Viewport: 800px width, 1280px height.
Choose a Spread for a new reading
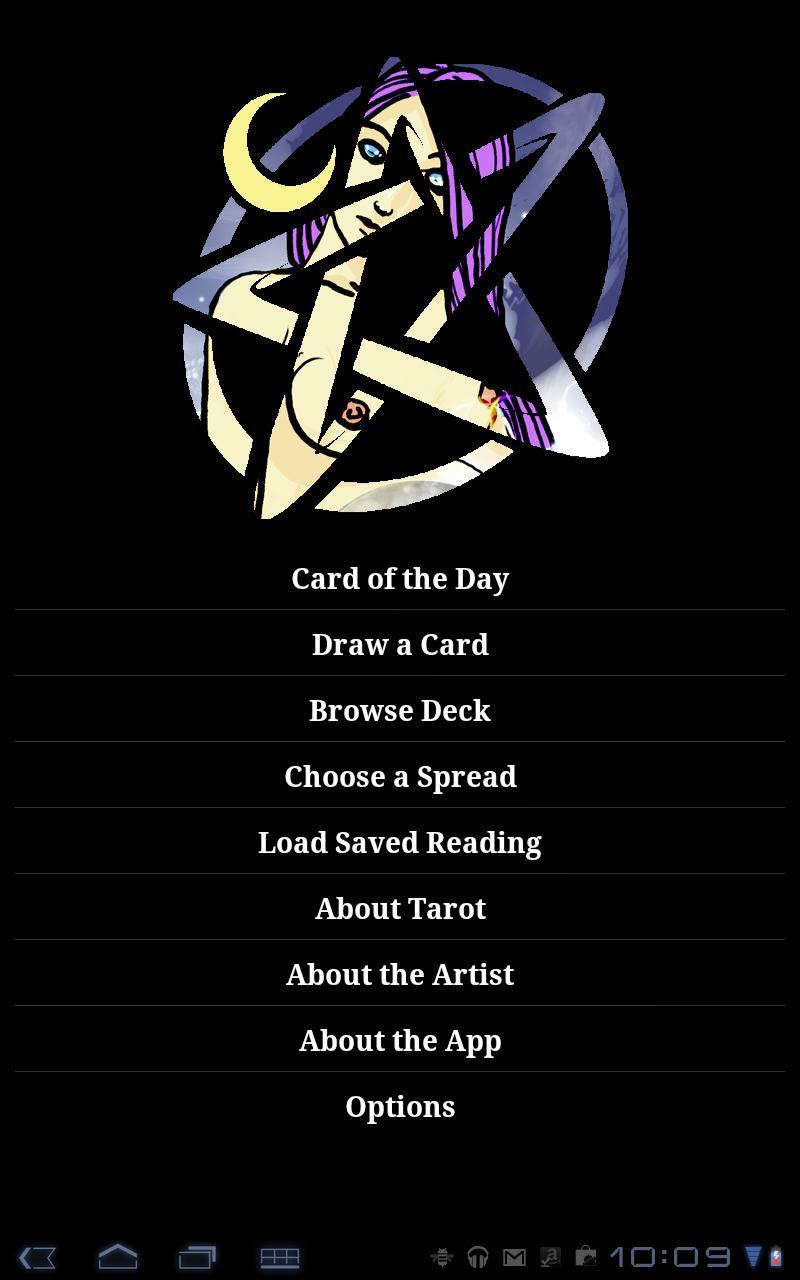click(x=400, y=776)
